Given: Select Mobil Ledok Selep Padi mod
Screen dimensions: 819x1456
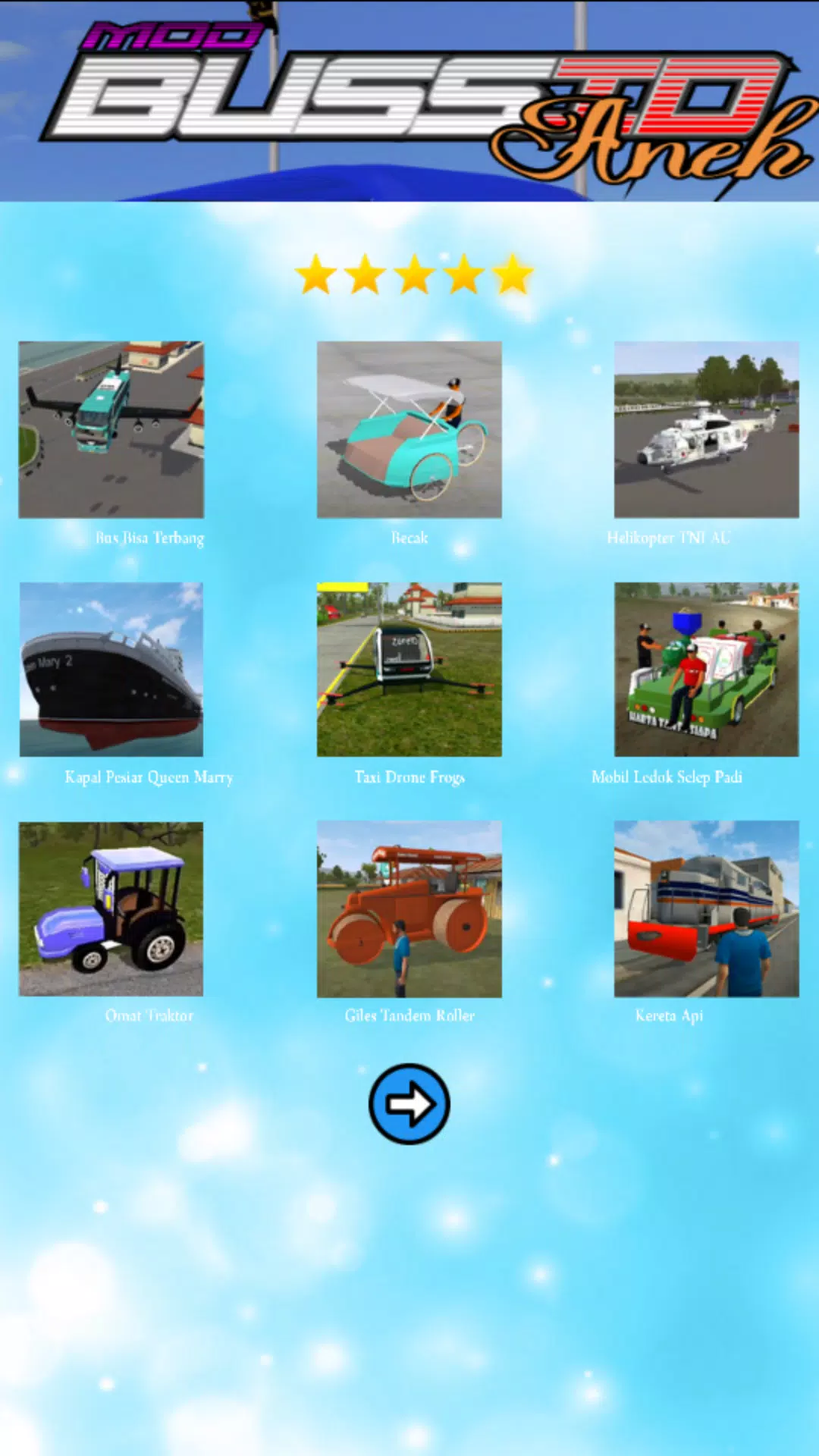Looking at the screenshot, I should click(x=706, y=669).
